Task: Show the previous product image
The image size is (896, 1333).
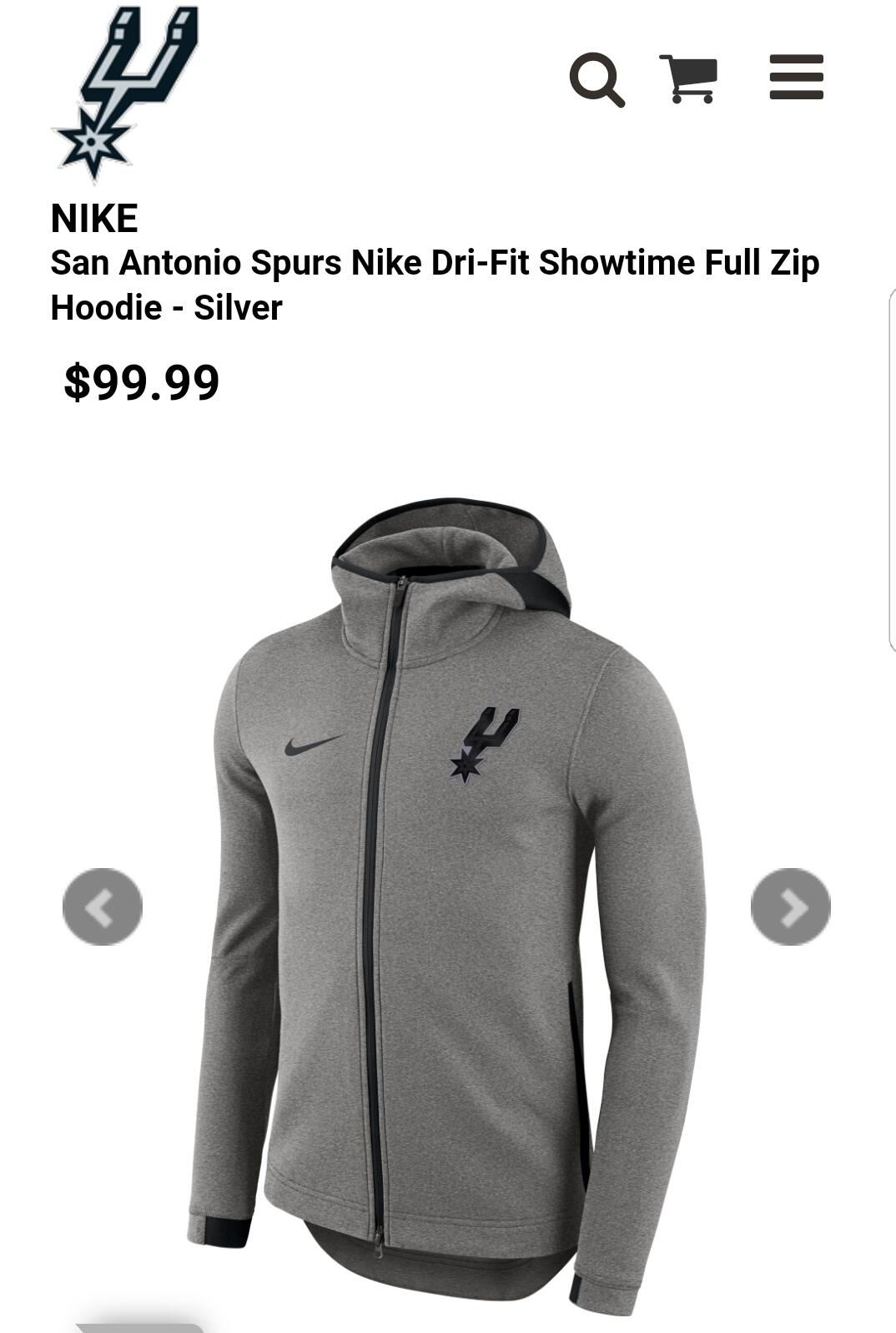Action: pyautogui.click(x=103, y=906)
